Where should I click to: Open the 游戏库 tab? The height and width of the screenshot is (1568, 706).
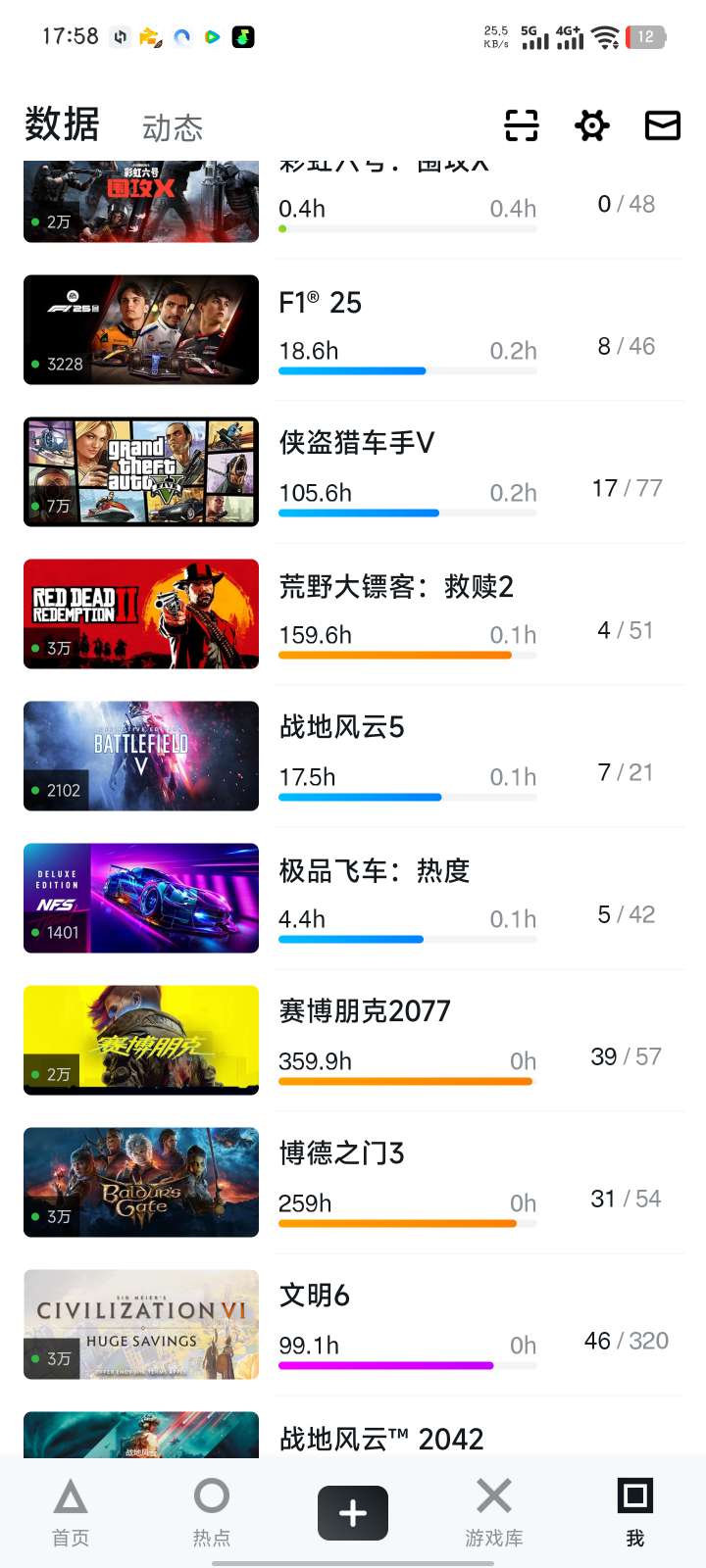pyautogui.click(x=494, y=1512)
